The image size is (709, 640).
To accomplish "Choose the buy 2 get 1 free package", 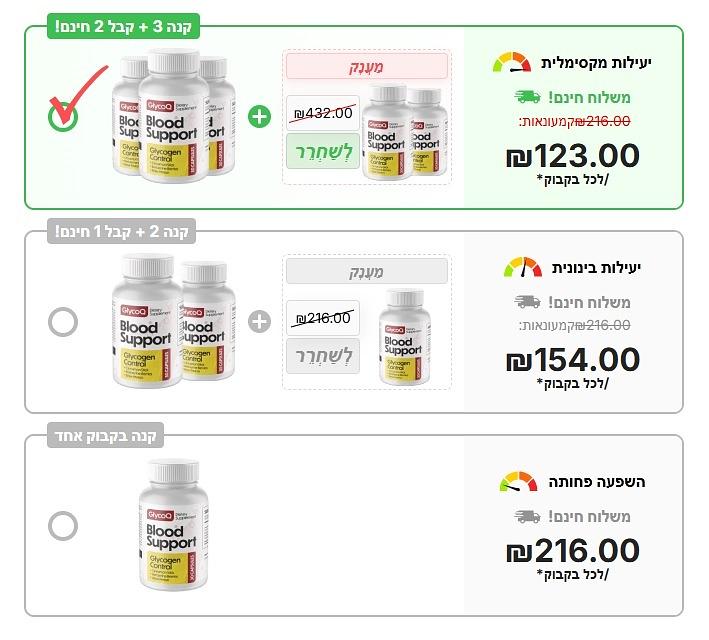I will click(x=63, y=322).
